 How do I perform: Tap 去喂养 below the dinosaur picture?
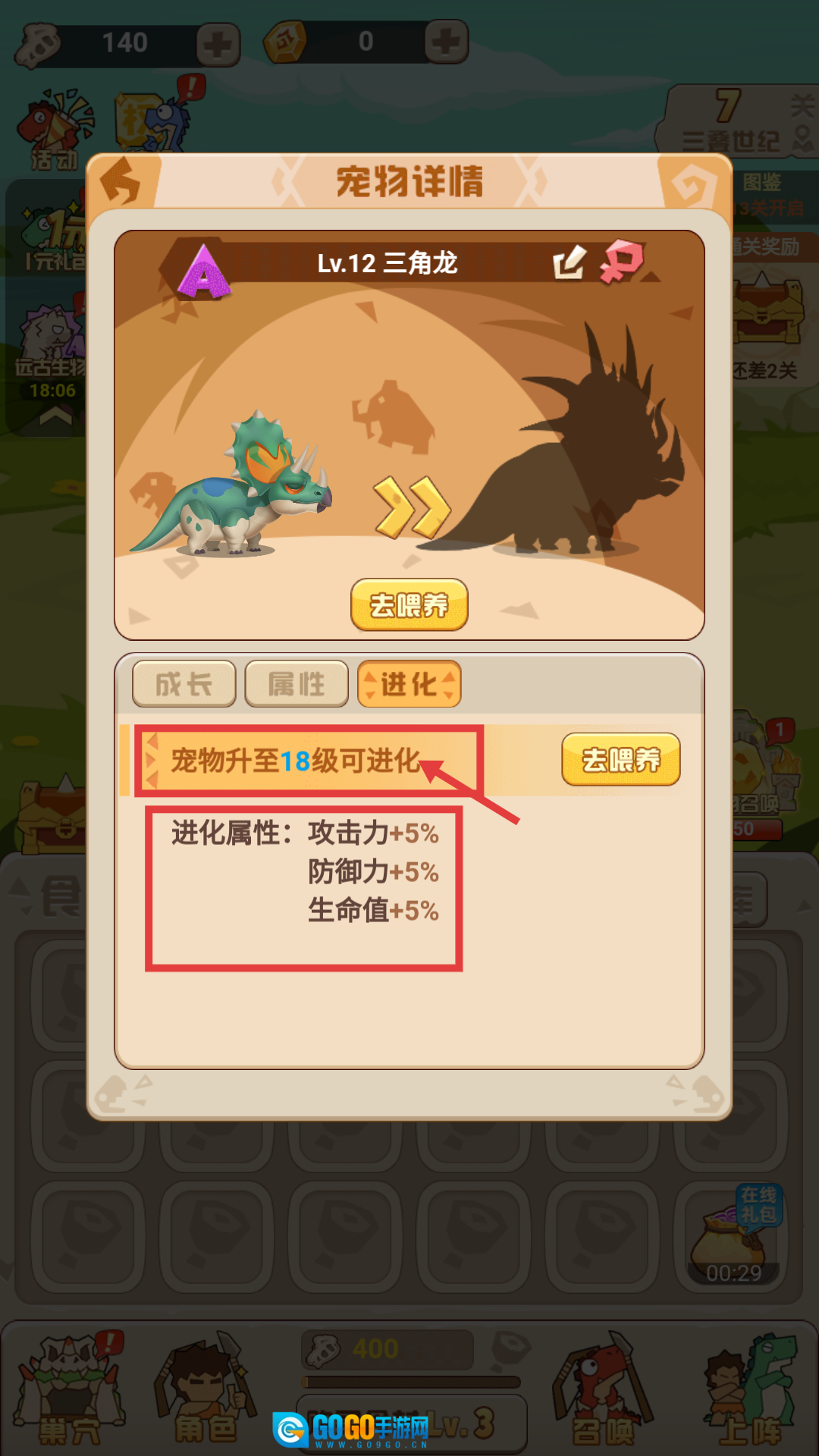[409, 604]
